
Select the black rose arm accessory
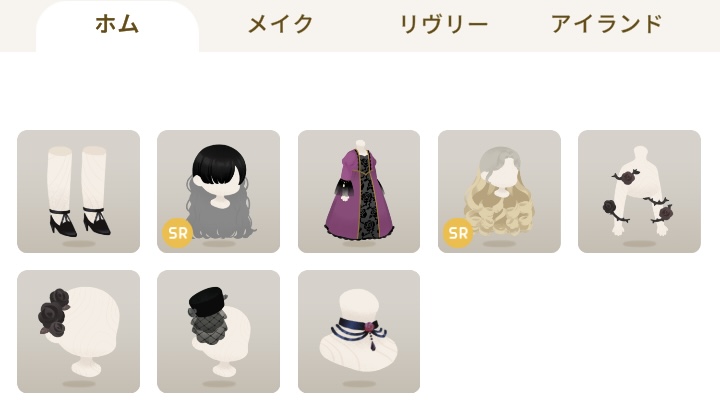coord(639,191)
